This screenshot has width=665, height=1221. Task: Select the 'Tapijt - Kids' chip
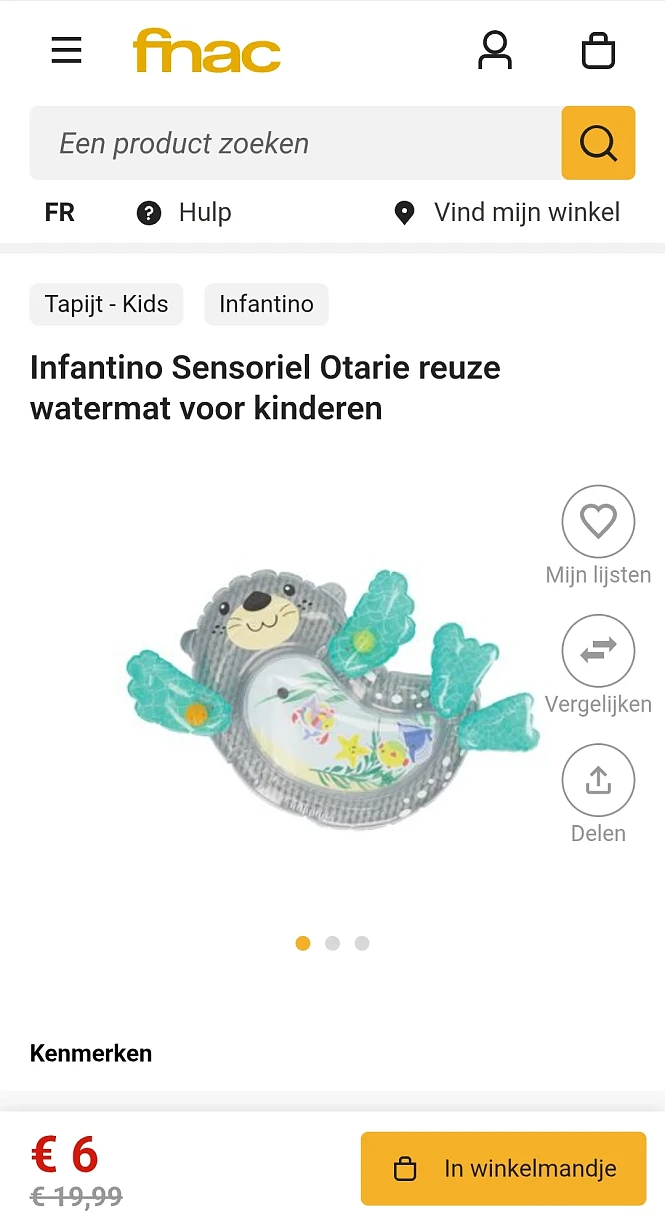(107, 304)
